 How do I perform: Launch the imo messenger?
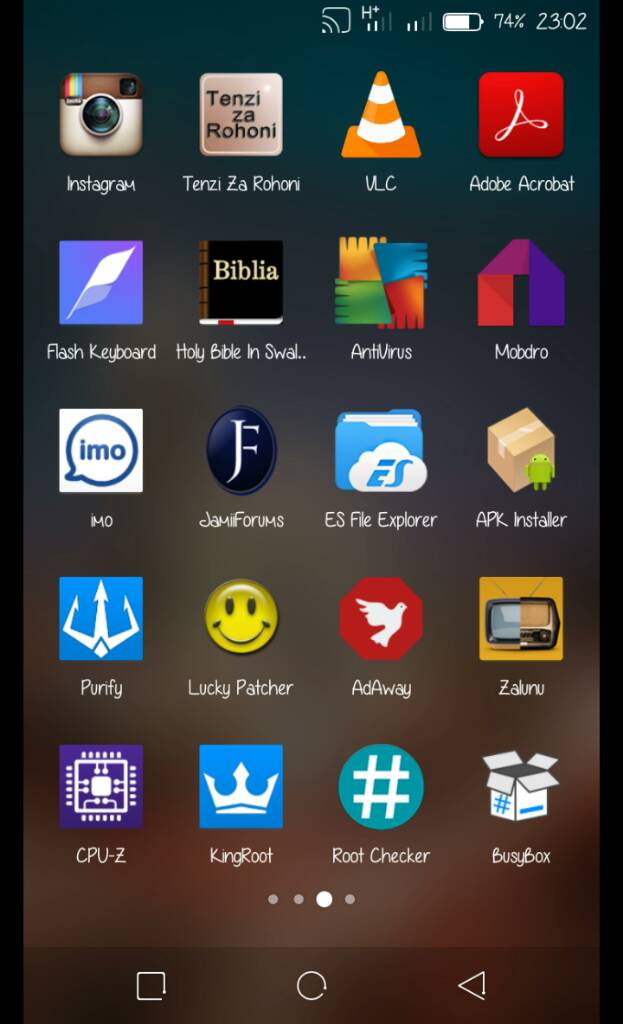[x=101, y=451]
